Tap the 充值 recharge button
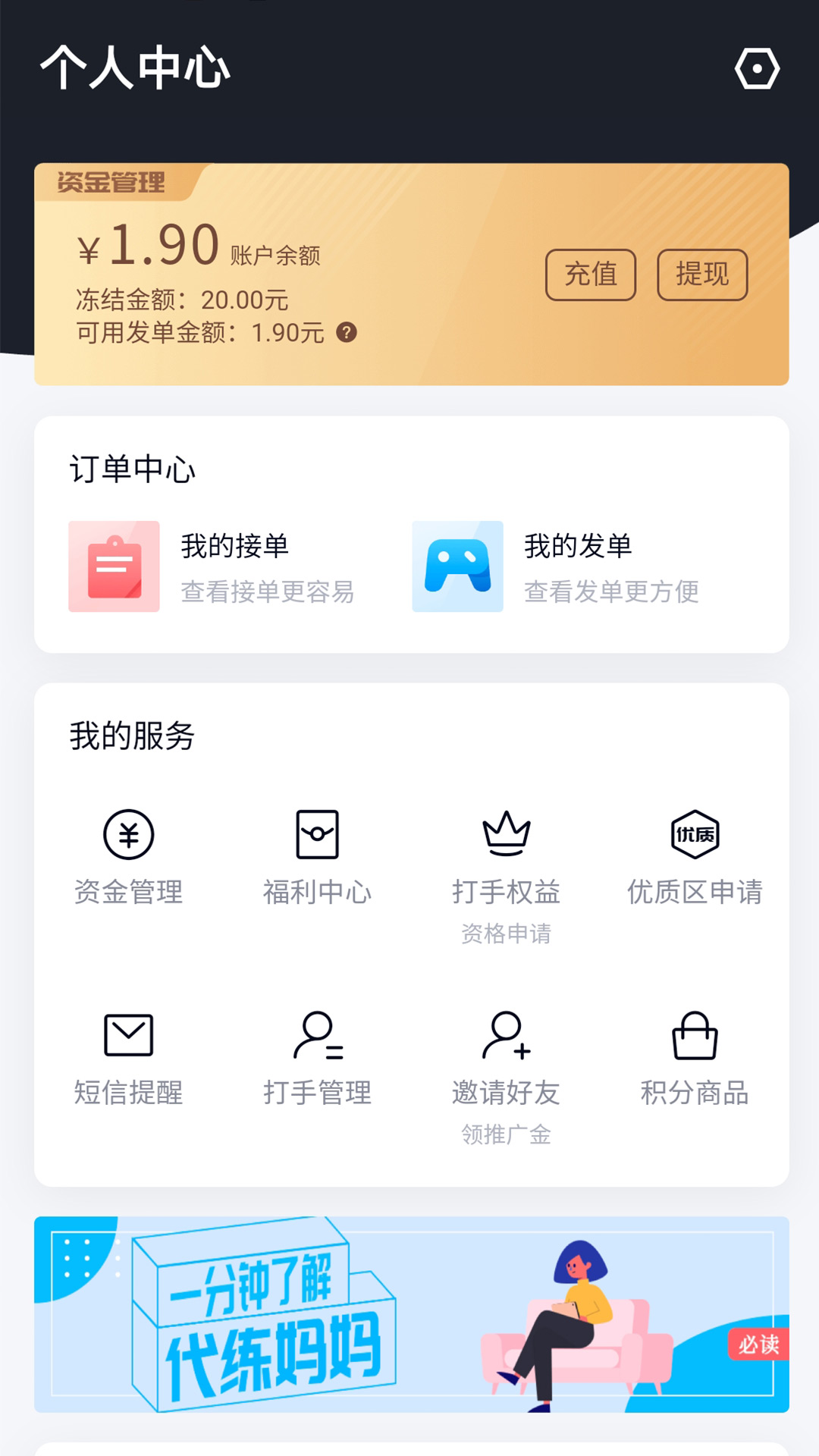 point(591,275)
